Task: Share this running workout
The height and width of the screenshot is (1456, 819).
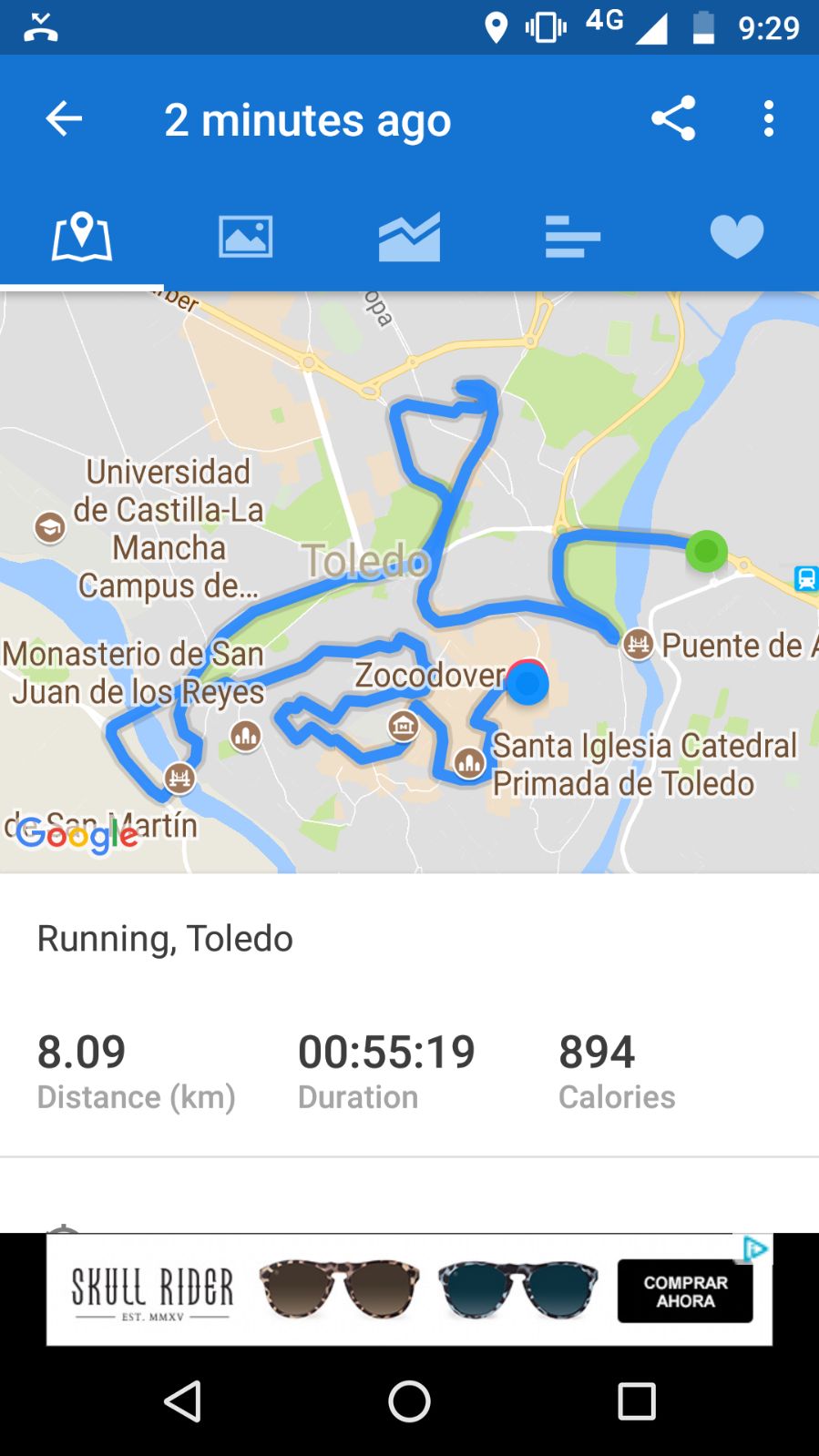Action: point(673,118)
